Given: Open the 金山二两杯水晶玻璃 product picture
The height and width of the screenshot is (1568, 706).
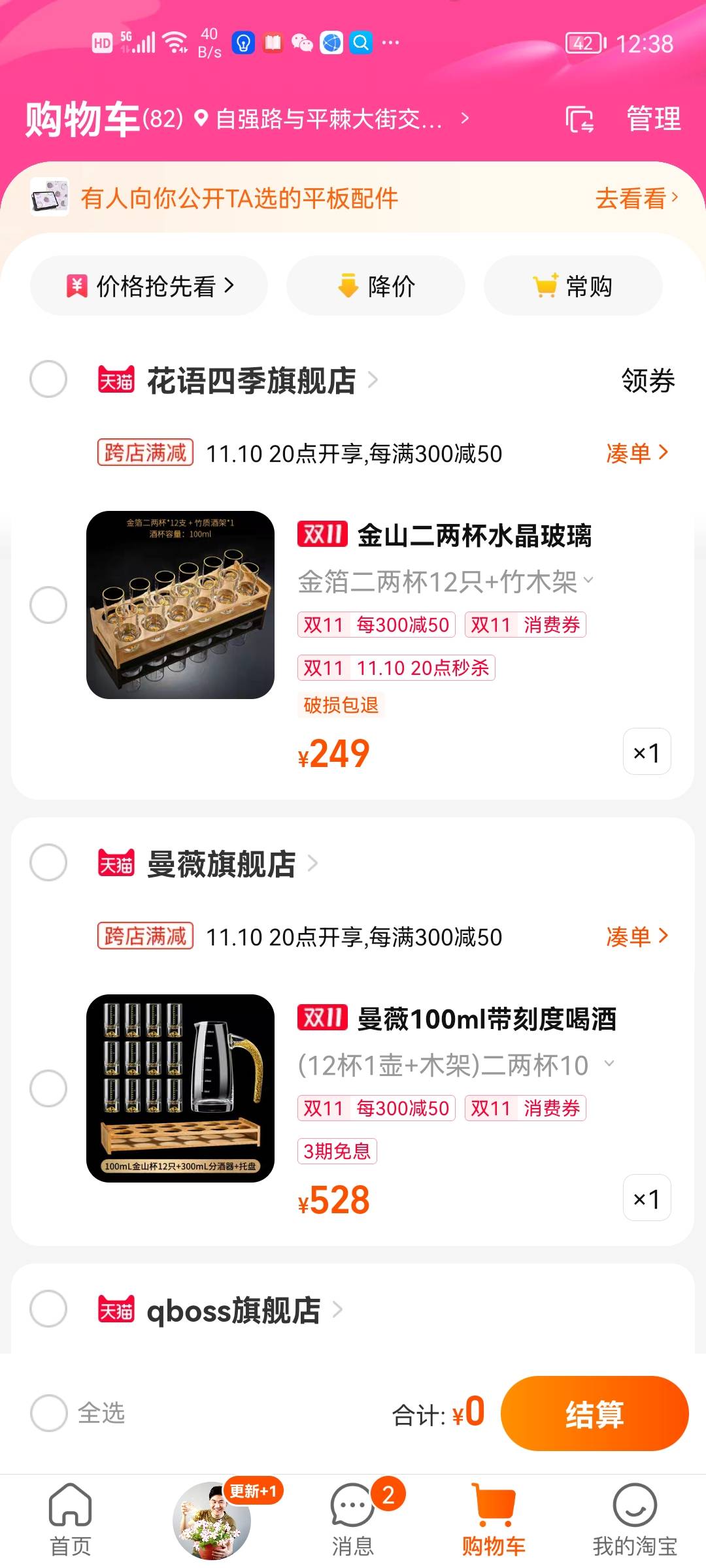Looking at the screenshot, I should pos(180,605).
